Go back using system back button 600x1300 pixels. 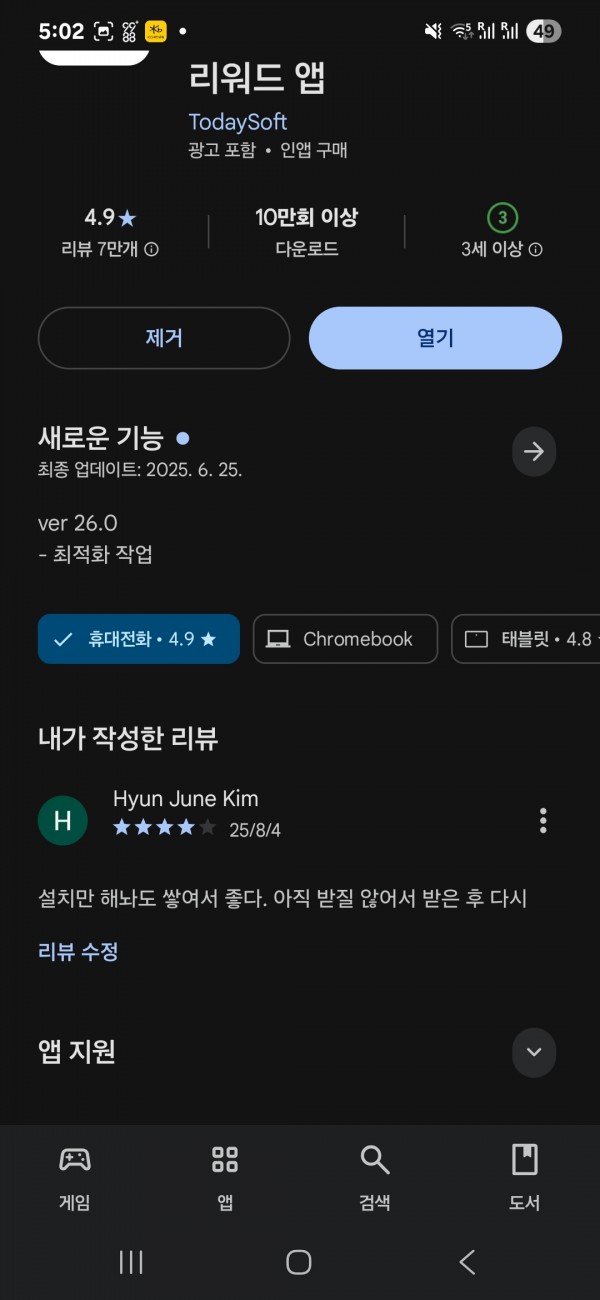pos(467,1262)
